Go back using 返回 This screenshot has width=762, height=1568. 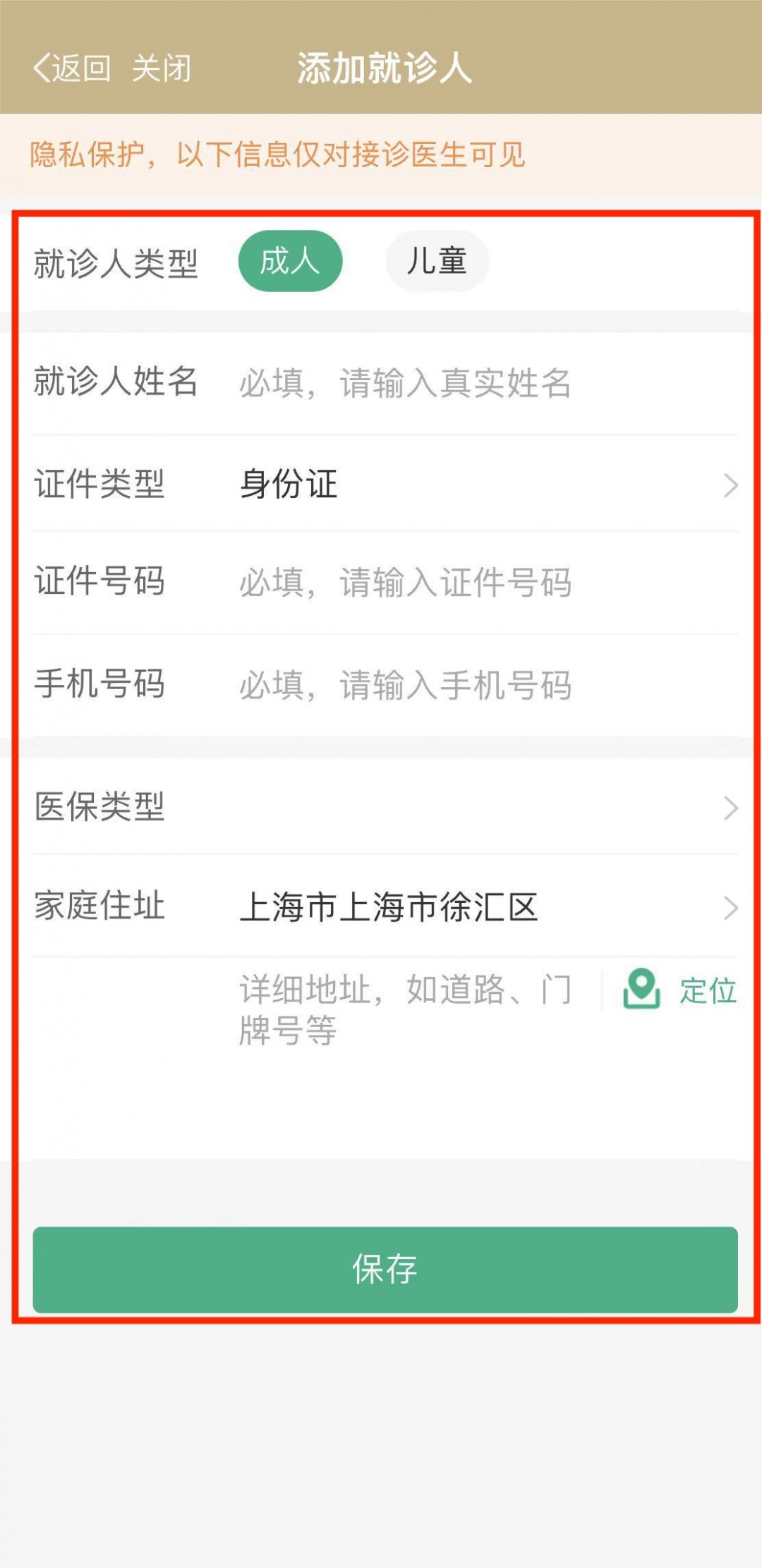72,68
